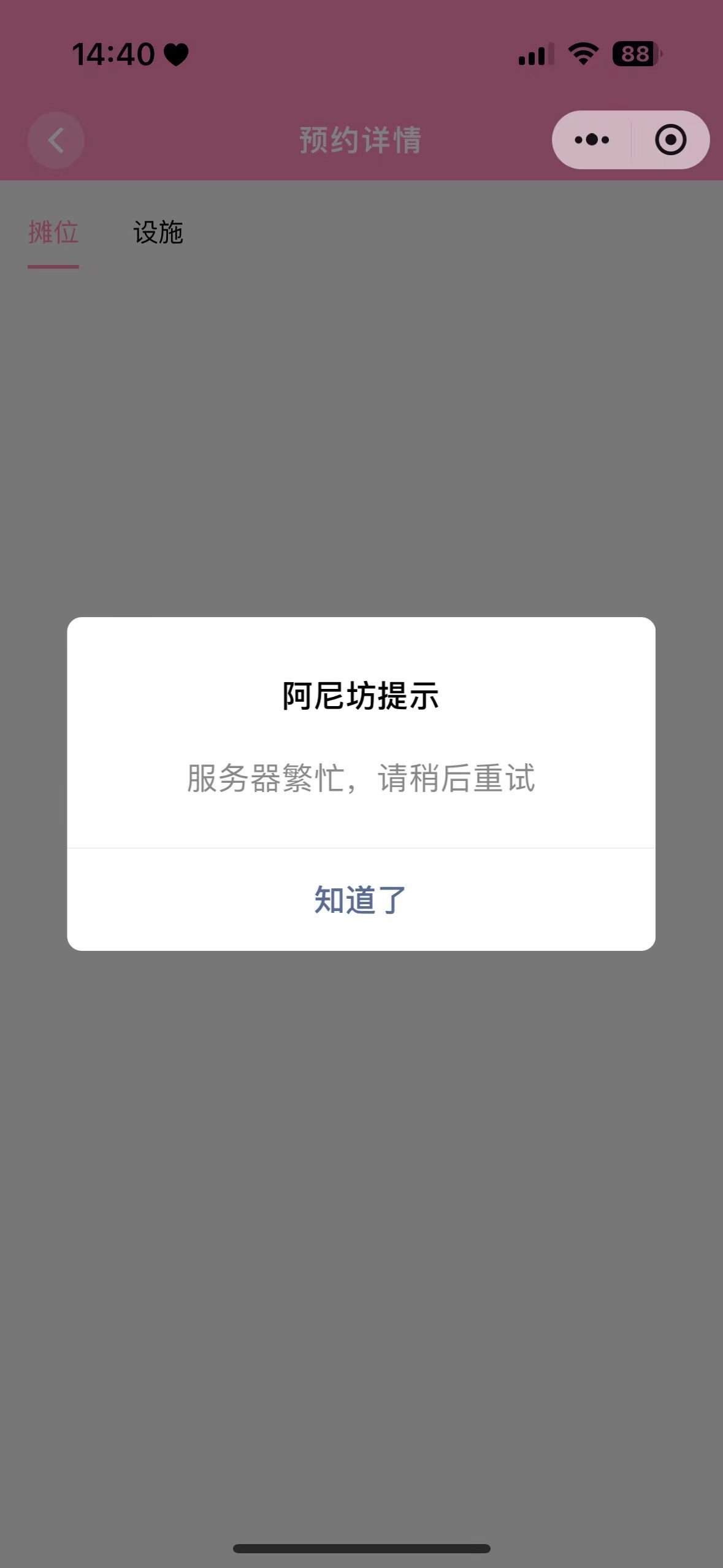Close the mini program via the circle icon
The image size is (723, 1568).
(670, 140)
